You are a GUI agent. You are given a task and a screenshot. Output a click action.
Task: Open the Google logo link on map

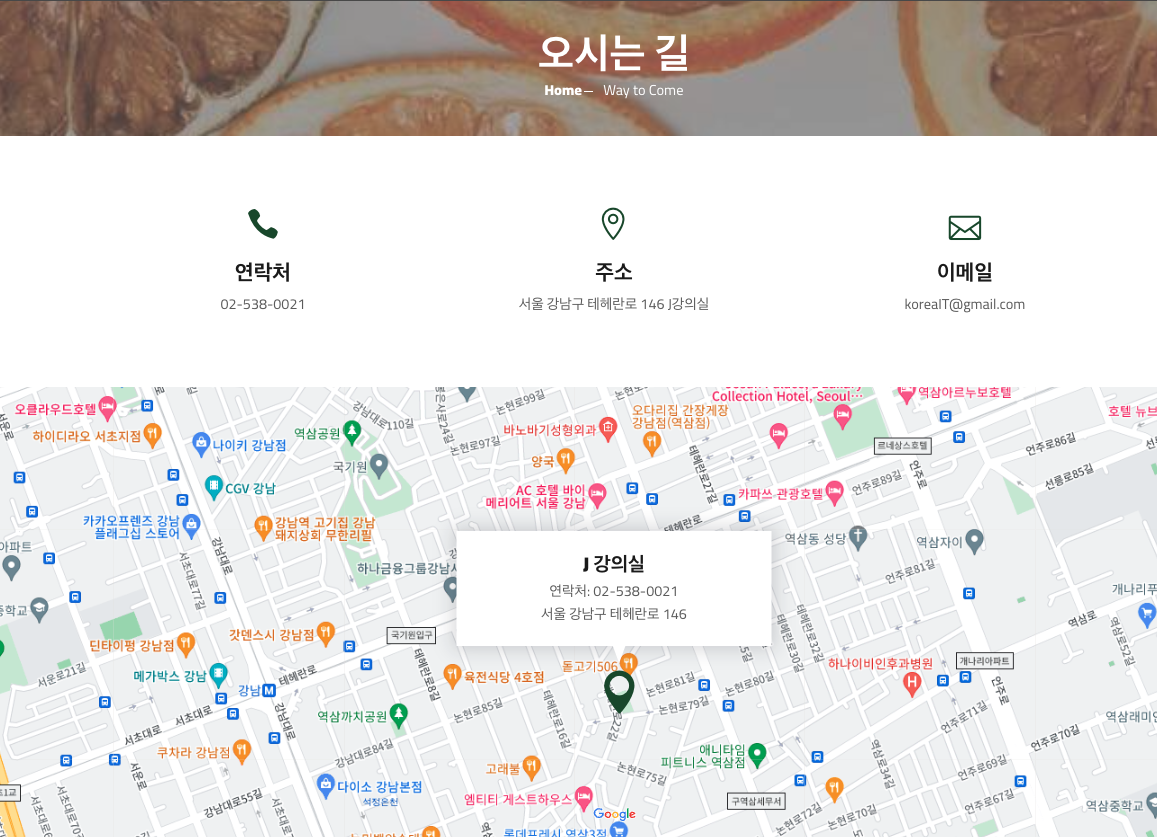[x=614, y=814]
